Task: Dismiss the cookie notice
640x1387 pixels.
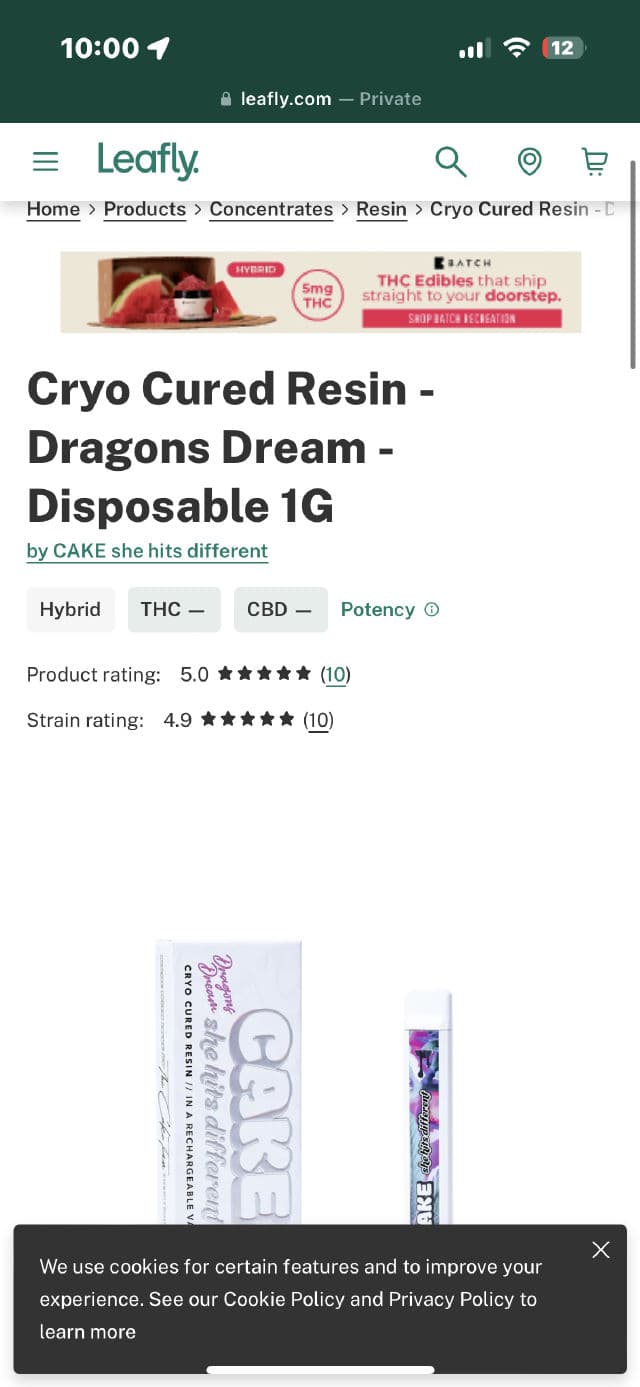Action: (600, 1250)
